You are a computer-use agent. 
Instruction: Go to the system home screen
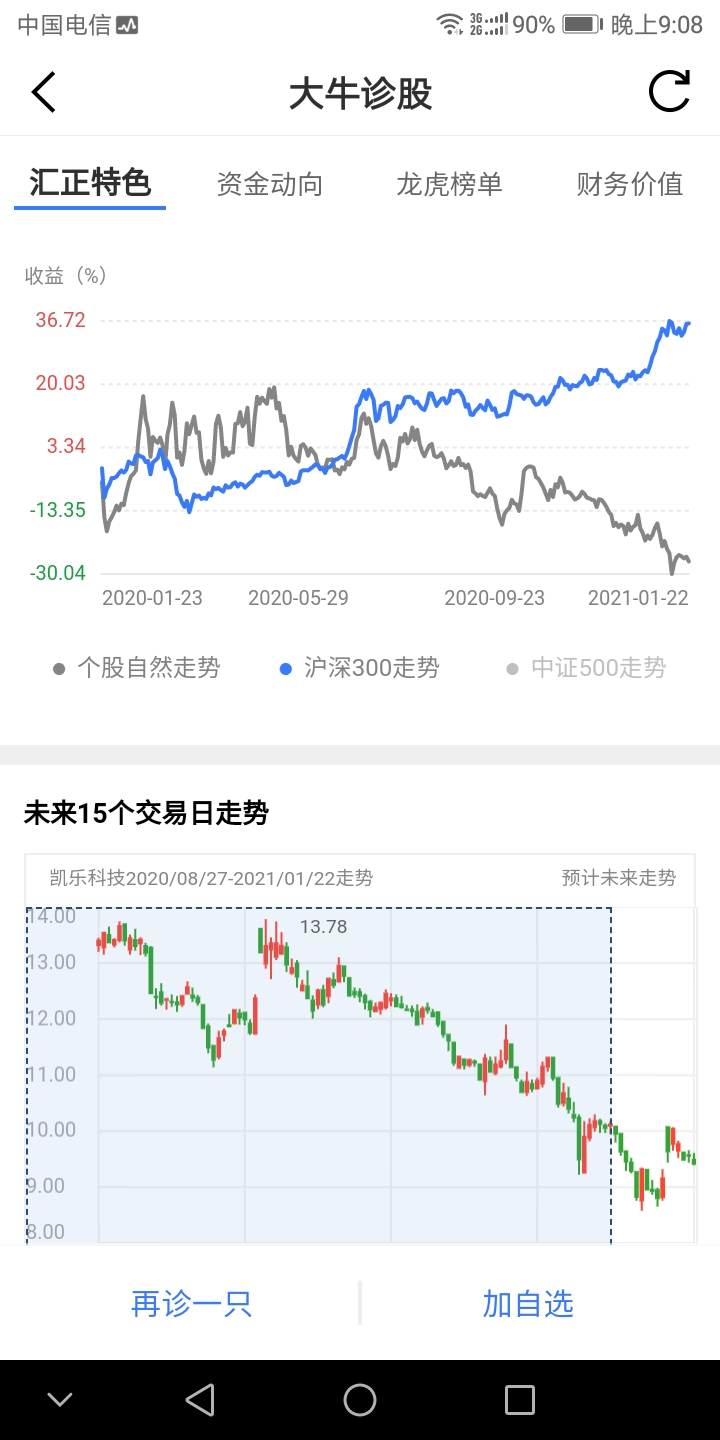pos(360,1400)
